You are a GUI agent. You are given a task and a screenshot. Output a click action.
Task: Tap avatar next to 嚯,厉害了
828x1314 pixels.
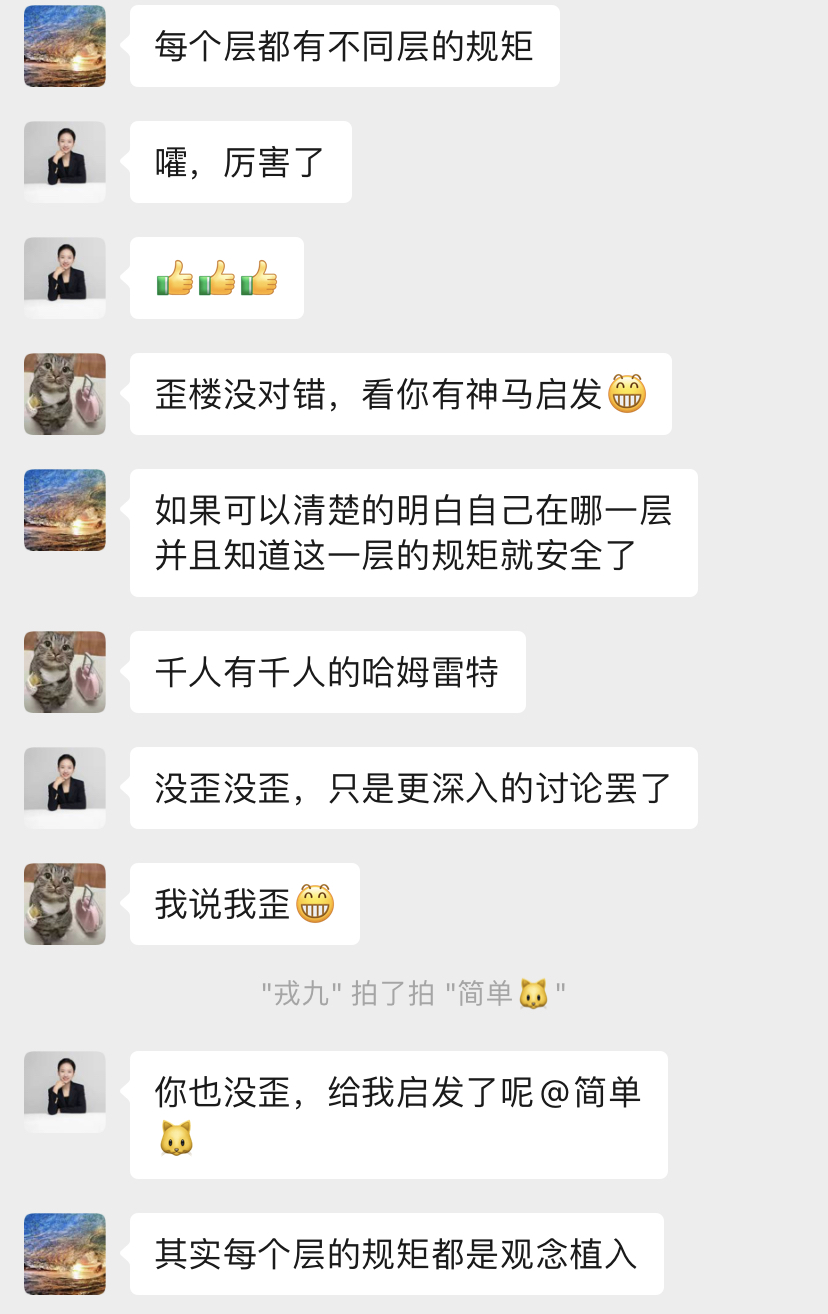[65, 162]
